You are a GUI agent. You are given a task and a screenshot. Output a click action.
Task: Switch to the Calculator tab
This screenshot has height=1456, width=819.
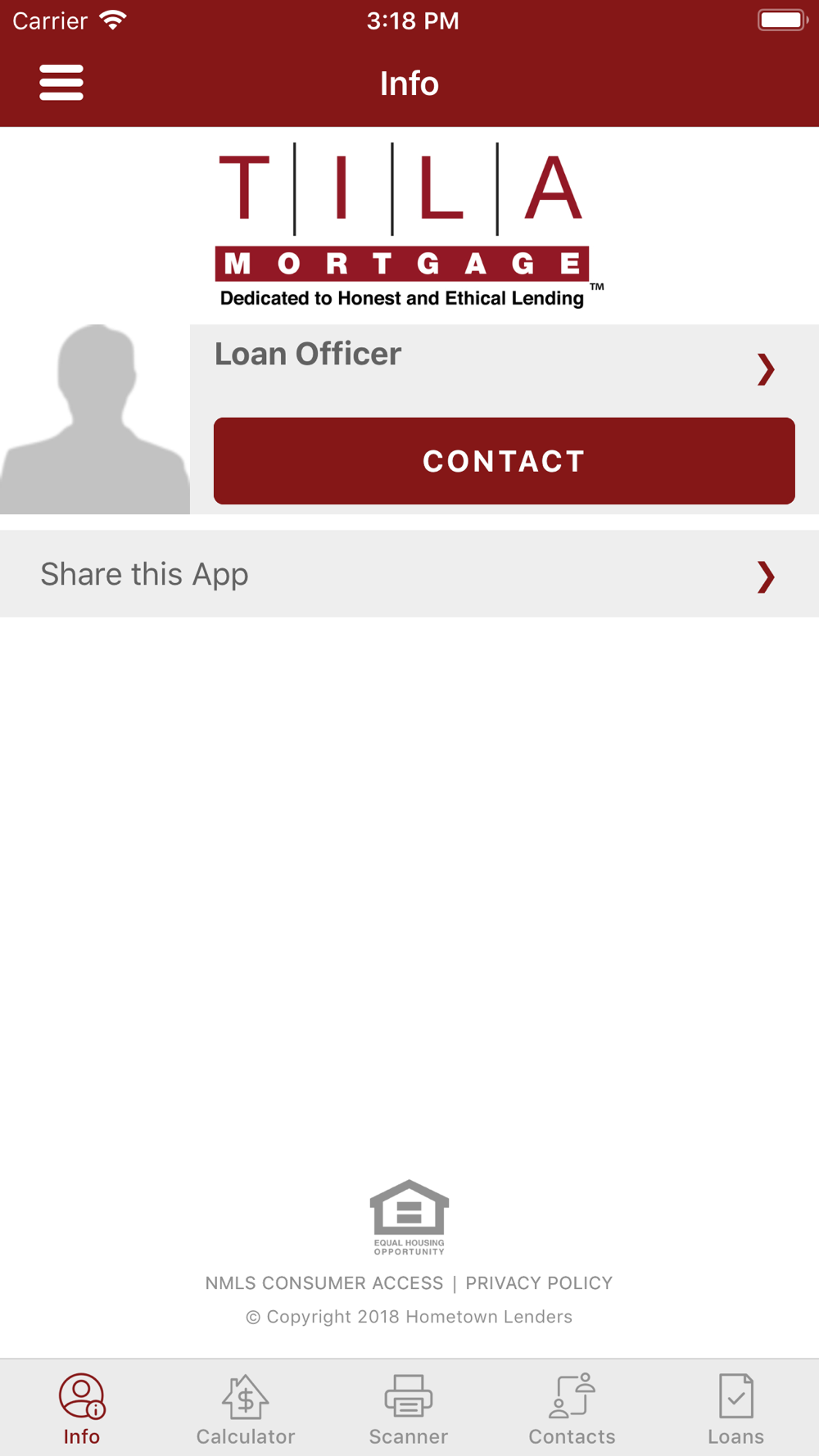click(246, 1410)
